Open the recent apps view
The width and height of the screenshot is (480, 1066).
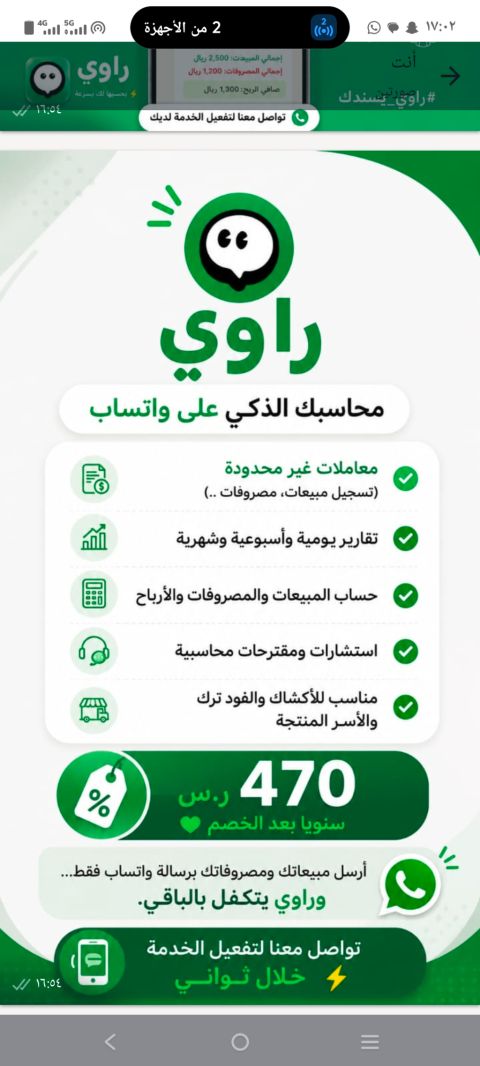click(x=369, y=1041)
